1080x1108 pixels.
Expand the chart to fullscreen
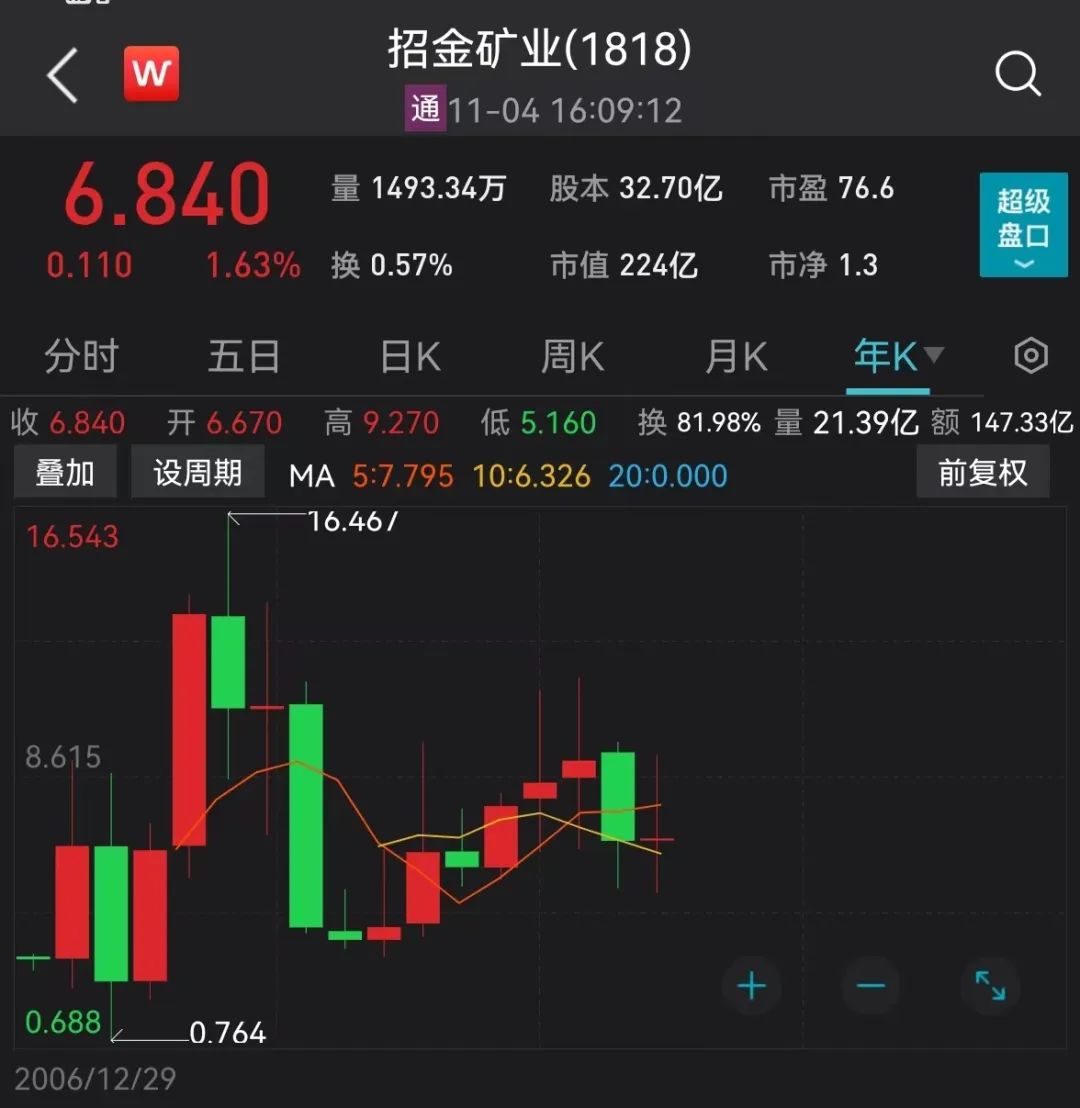(990, 986)
